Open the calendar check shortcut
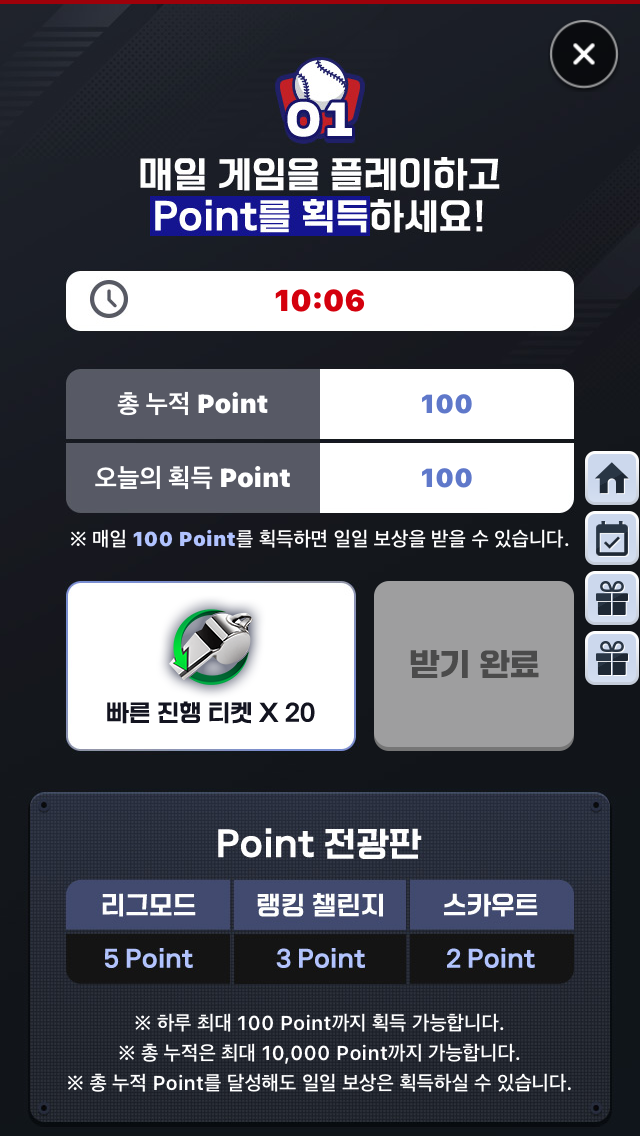Viewport: 640px width, 1136px height. coord(612,538)
